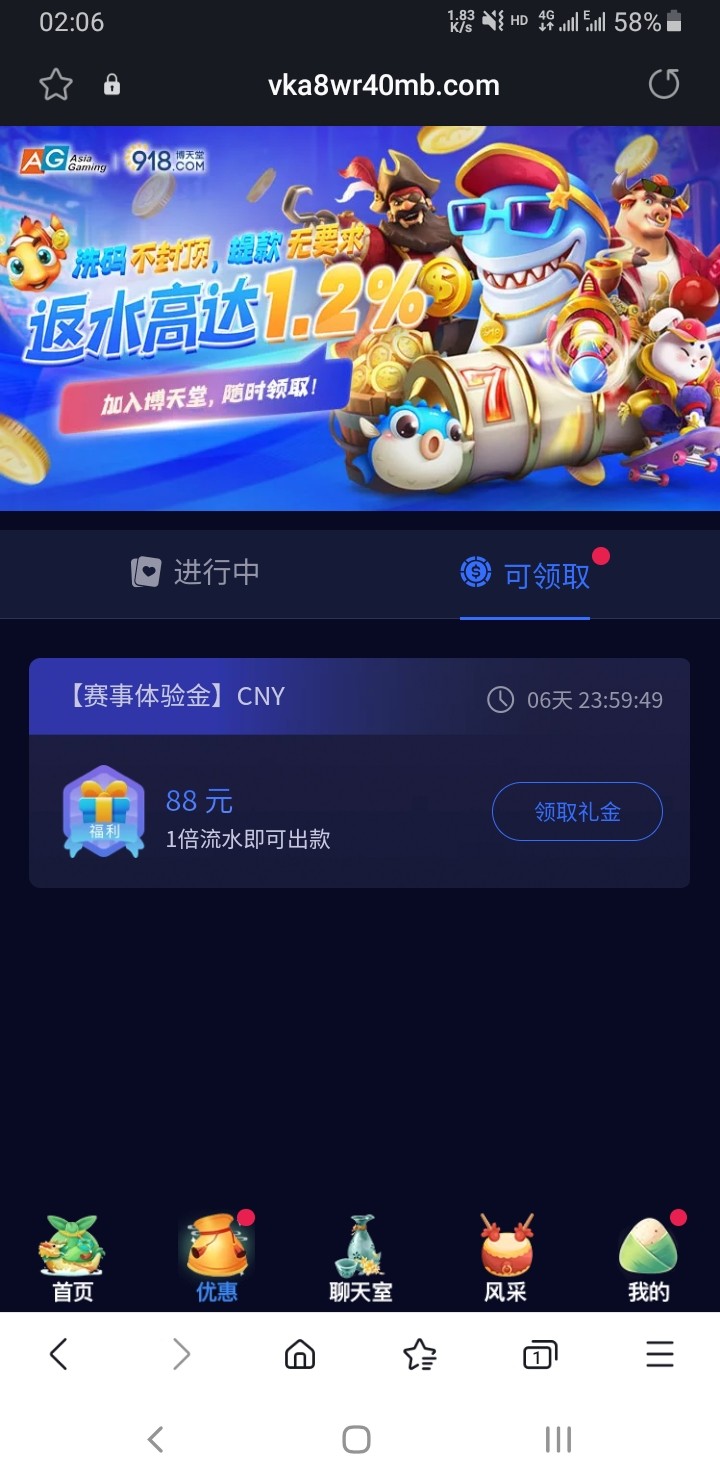Open the 返水高达1.2% promo banner
The width and height of the screenshot is (720, 1480).
(x=360, y=318)
